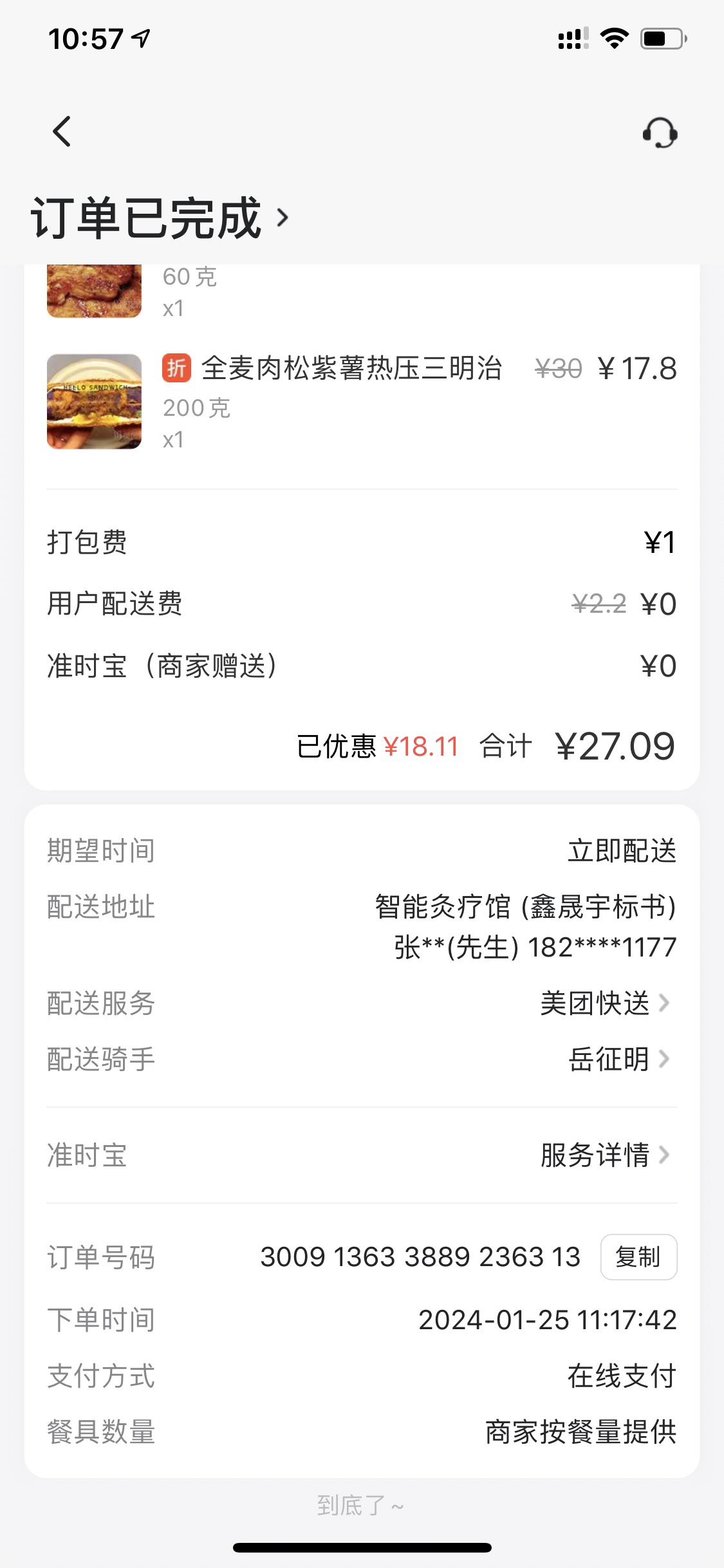Open 准时宝 服务详情

(605, 1155)
